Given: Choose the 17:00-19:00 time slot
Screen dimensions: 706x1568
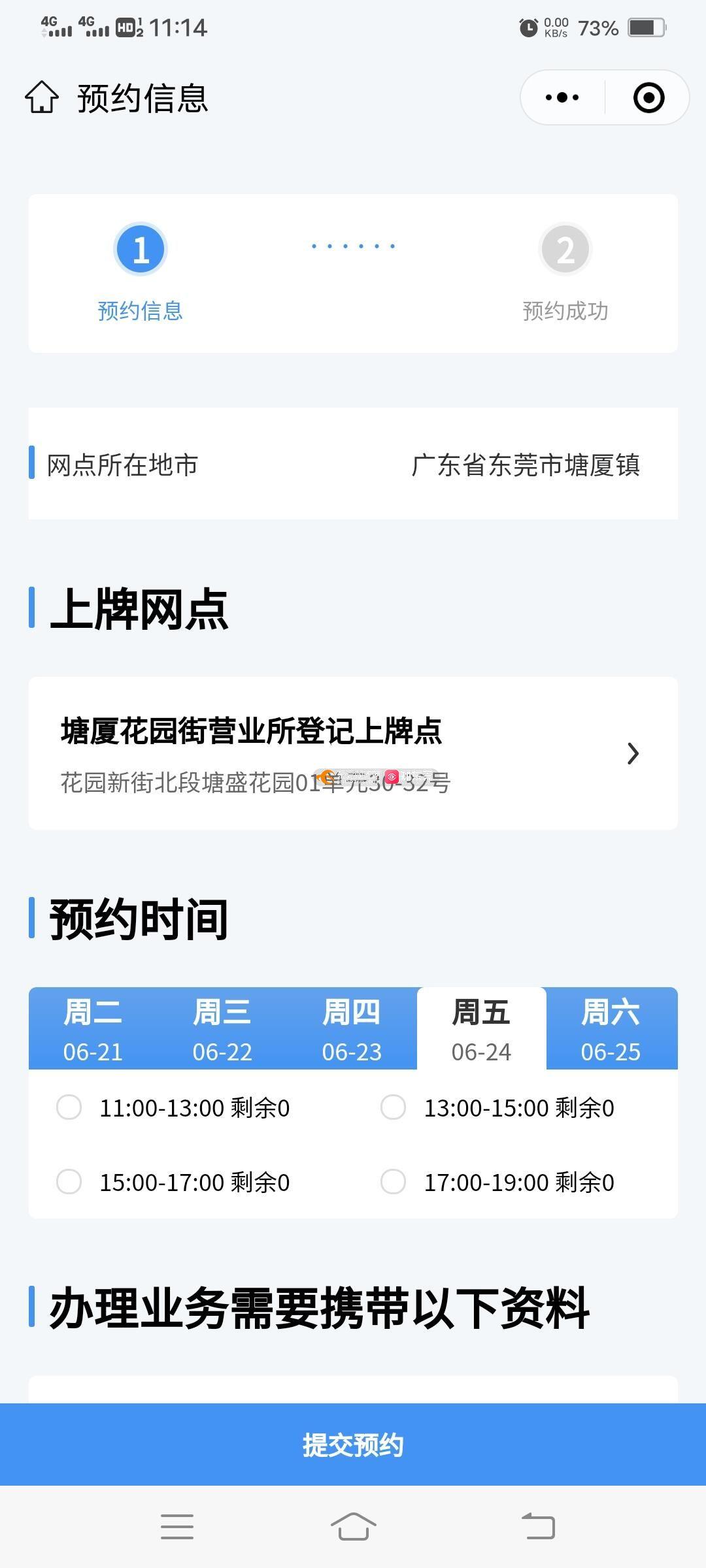Looking at the screenshot, I should coord(497,1182).
